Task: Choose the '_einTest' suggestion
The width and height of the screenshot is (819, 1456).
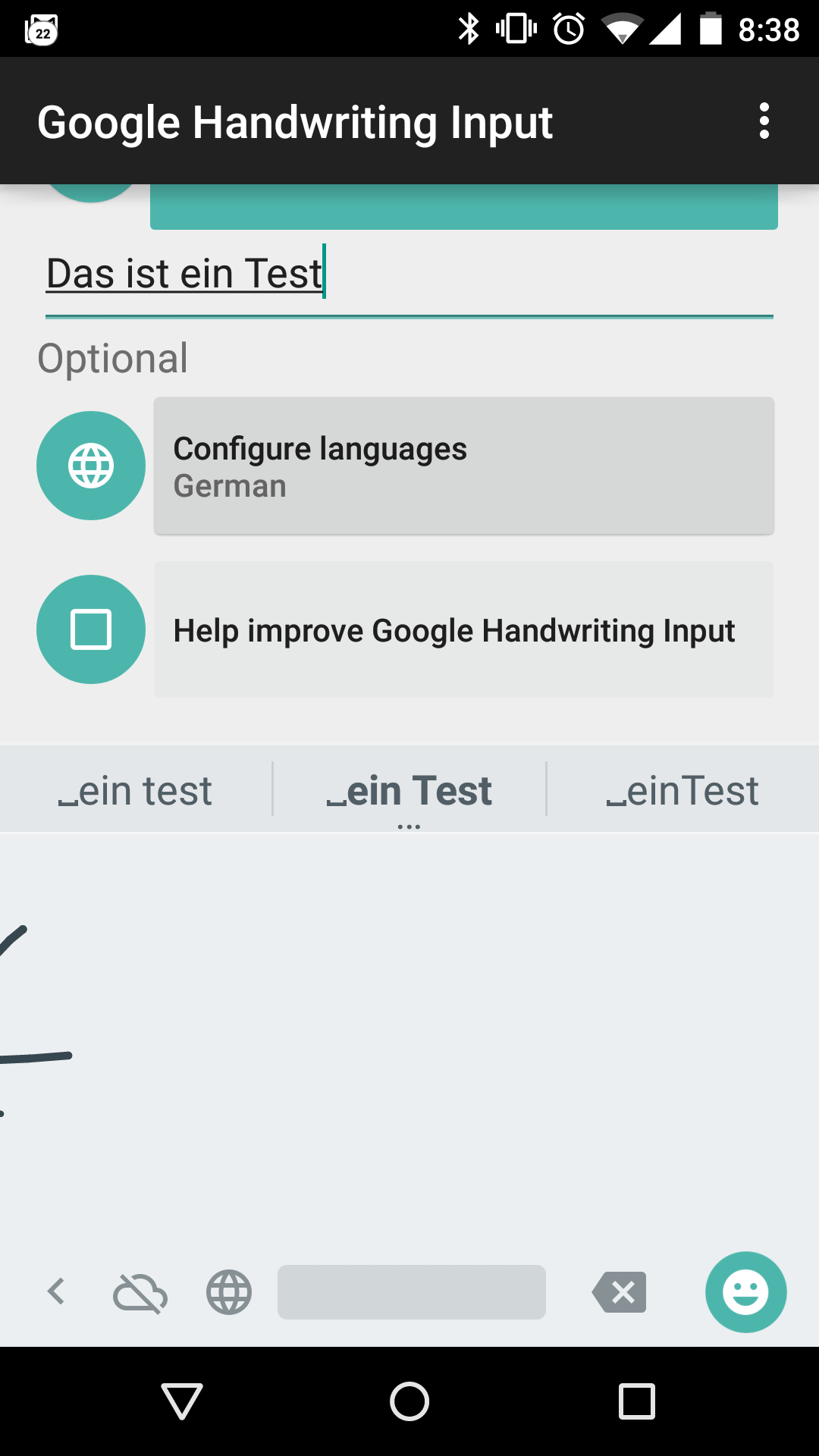Action: point(682,791)
